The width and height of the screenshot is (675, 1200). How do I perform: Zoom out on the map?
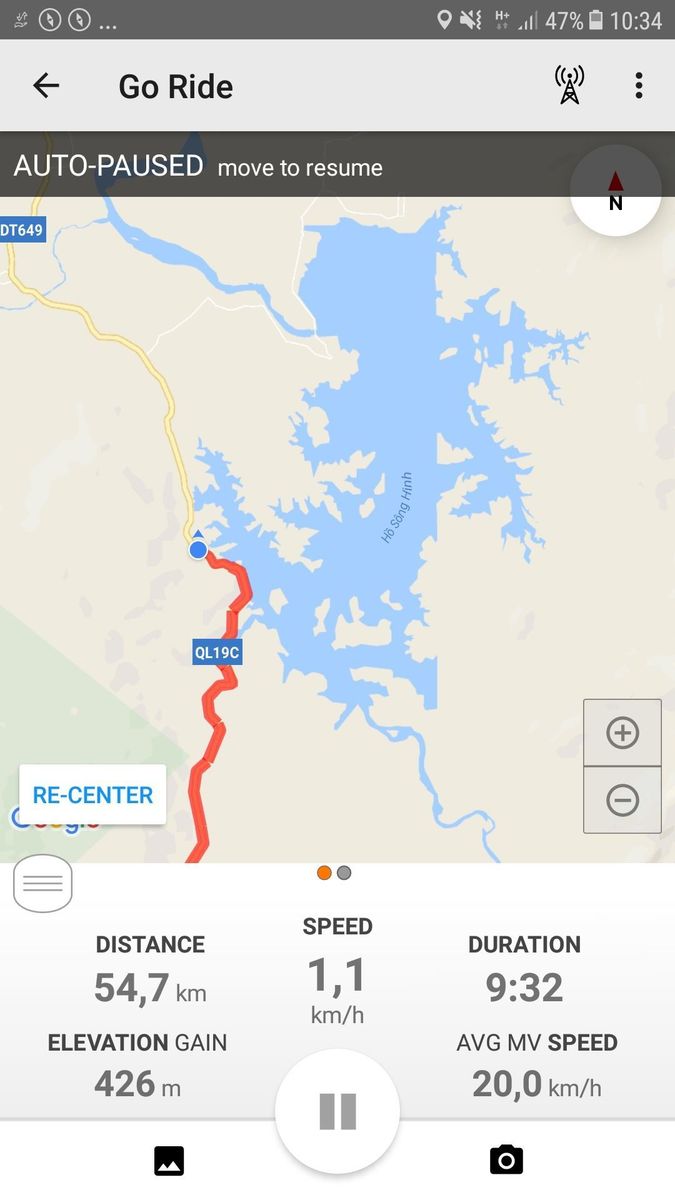[622, 800]
